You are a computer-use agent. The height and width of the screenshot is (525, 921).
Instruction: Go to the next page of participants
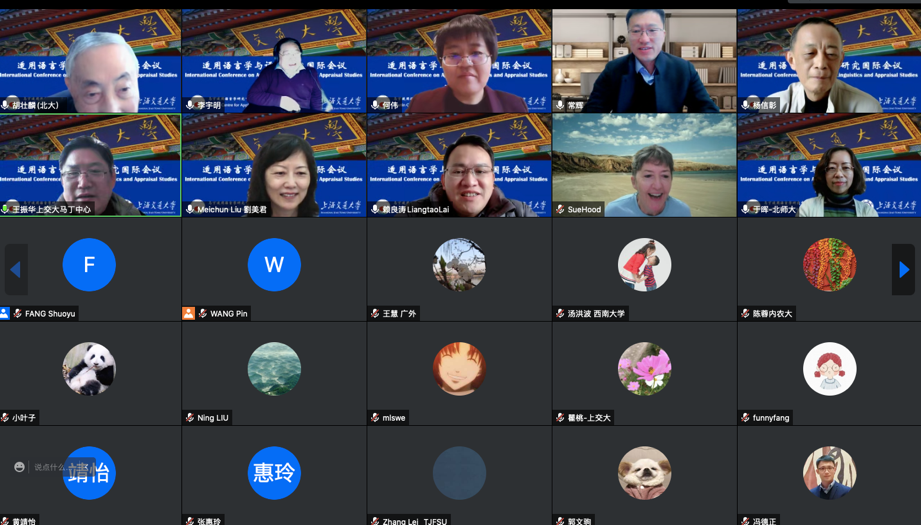coord(903,269)
